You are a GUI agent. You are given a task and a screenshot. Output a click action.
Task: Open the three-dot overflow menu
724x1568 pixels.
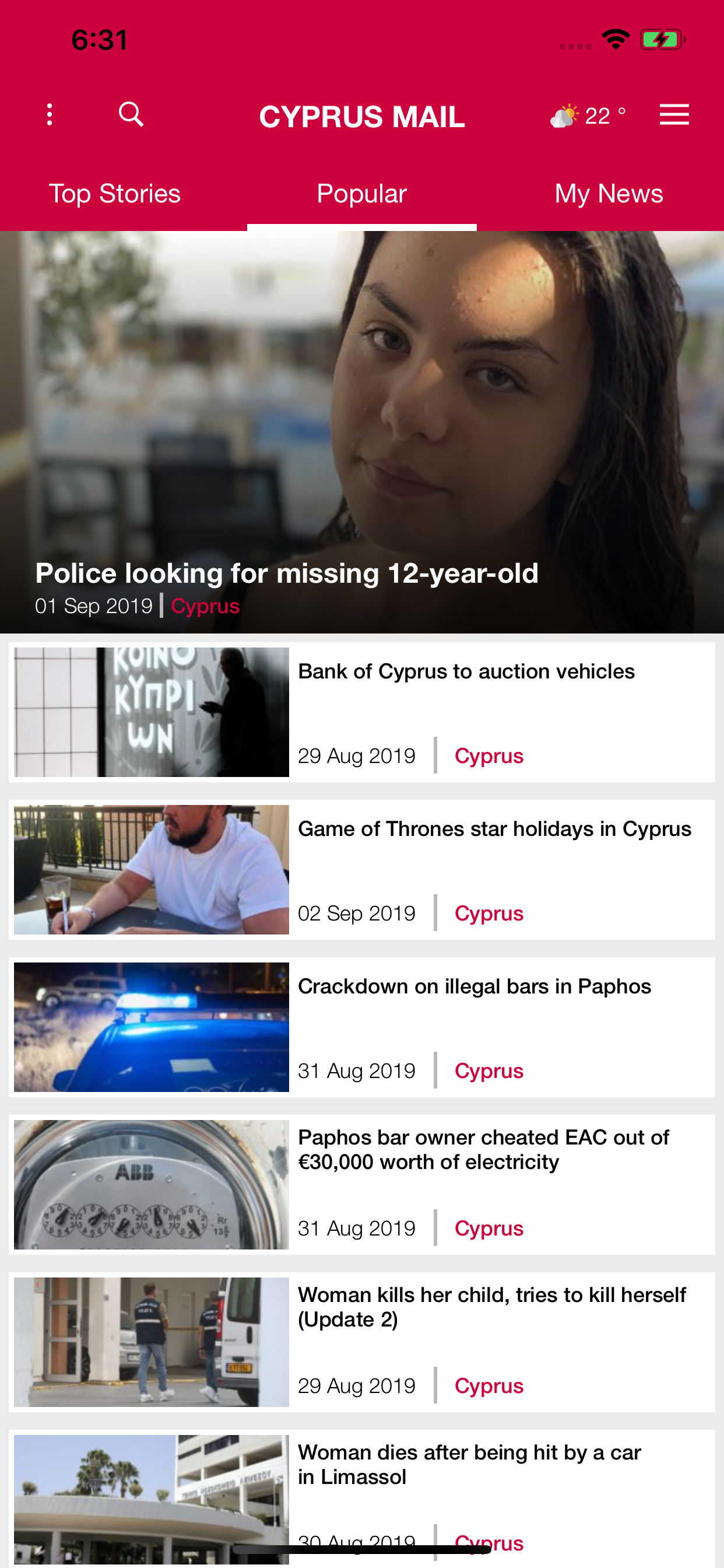tap(50, 114)
